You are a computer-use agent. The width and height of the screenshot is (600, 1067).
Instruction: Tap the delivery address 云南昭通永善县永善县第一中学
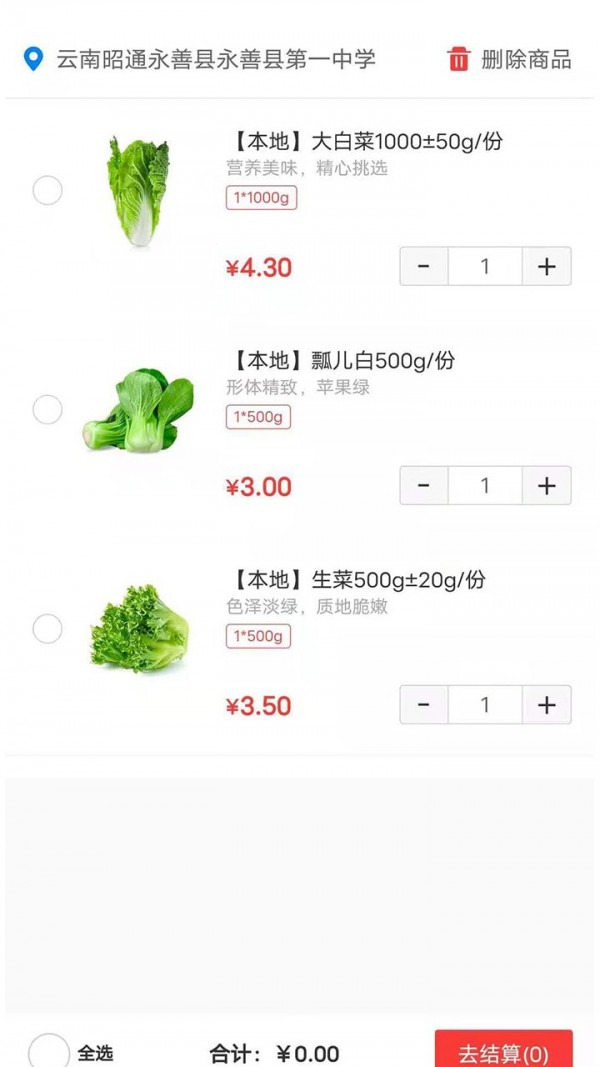(x=215, y=59)
